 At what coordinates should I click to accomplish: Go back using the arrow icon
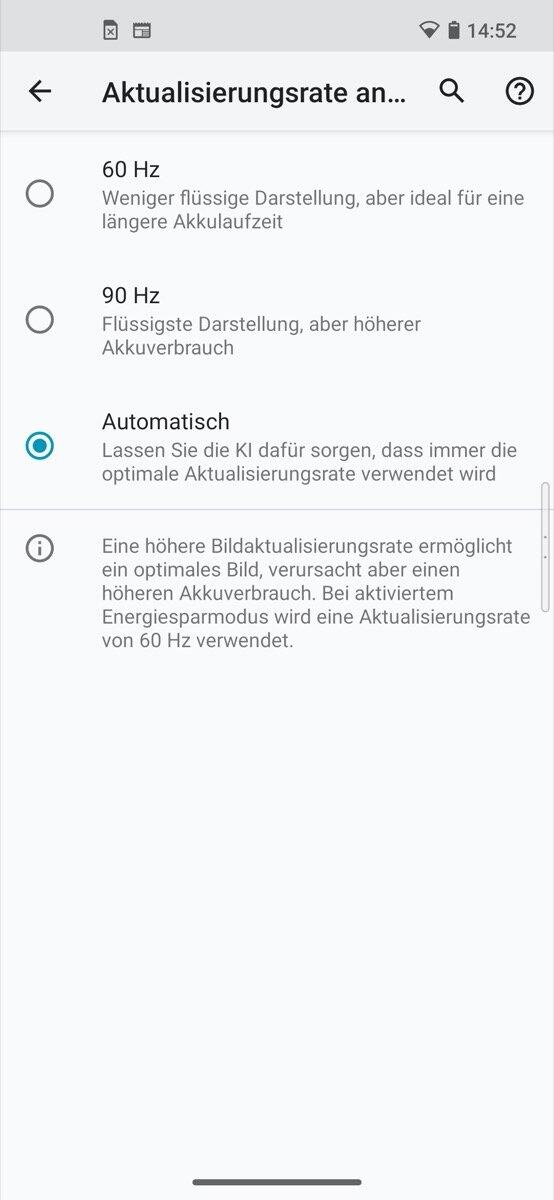(40, 92)
